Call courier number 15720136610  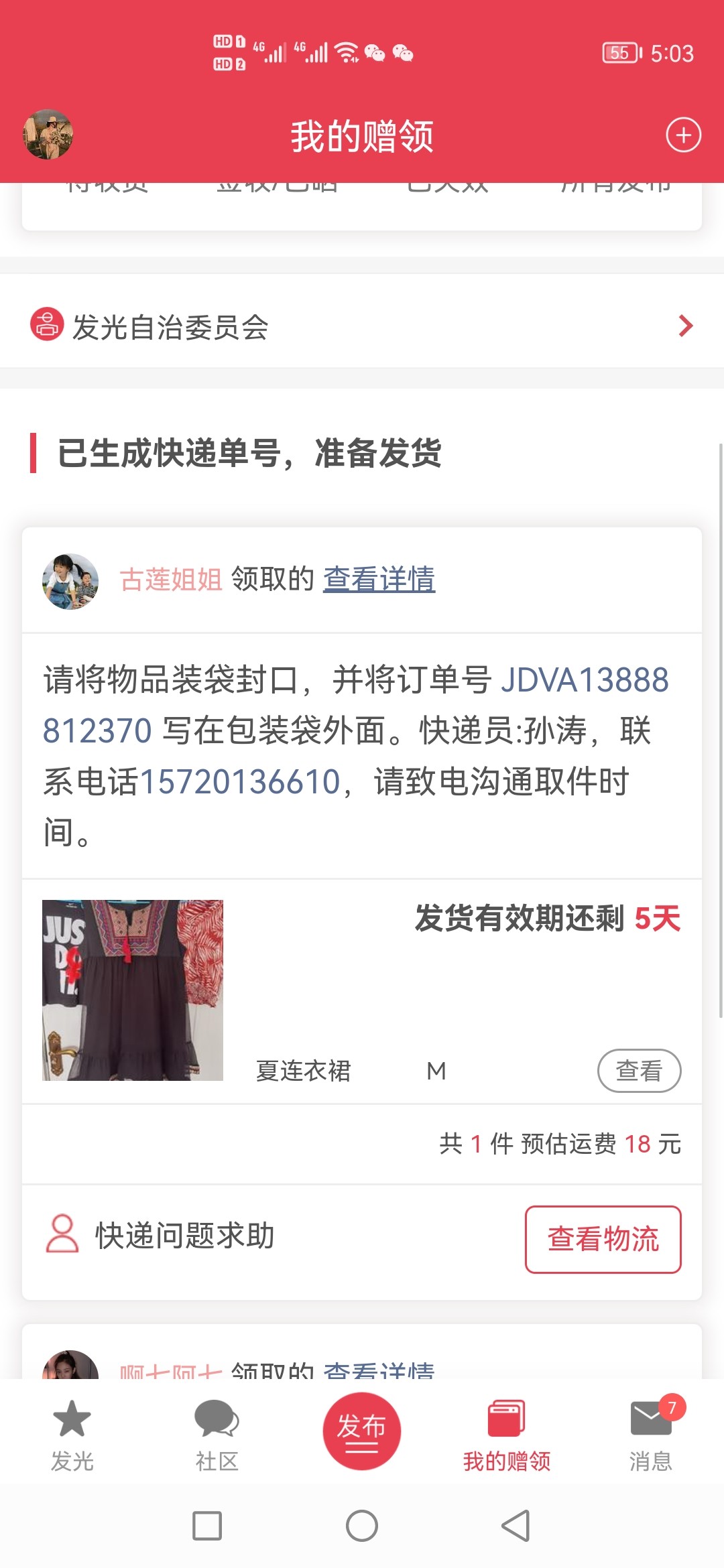[240, 781]
